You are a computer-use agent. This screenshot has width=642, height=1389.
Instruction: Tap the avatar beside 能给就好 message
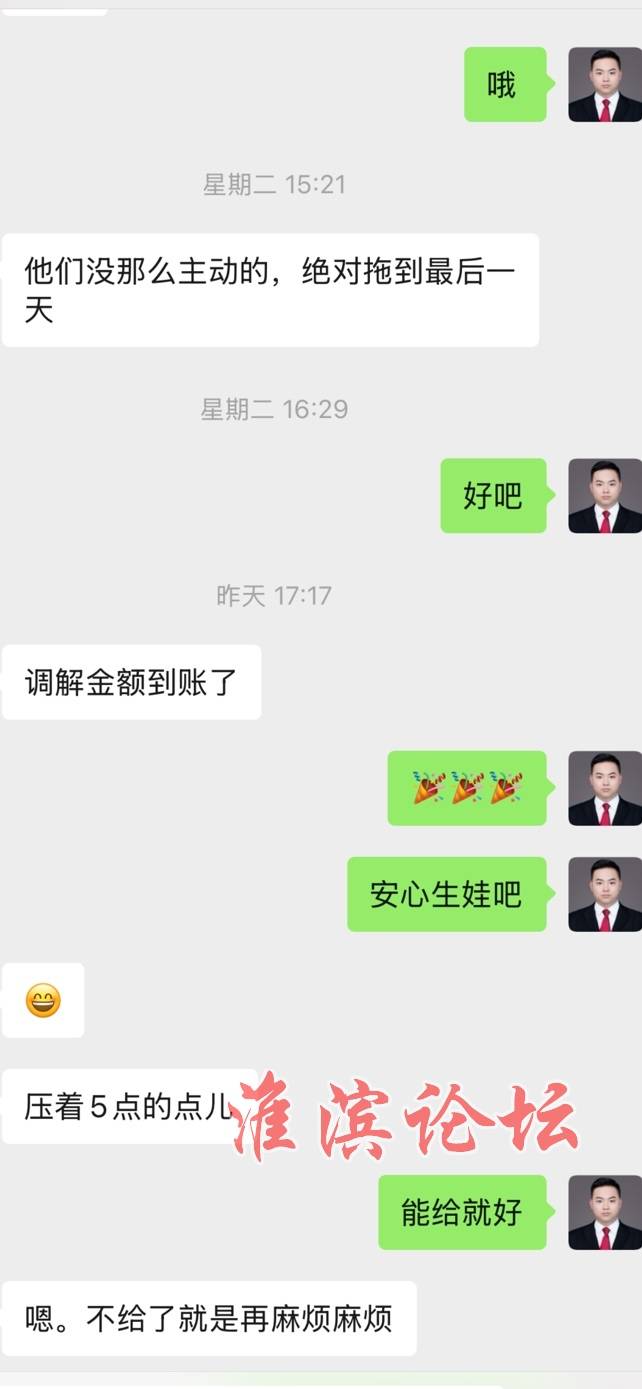pos(604,1212)
